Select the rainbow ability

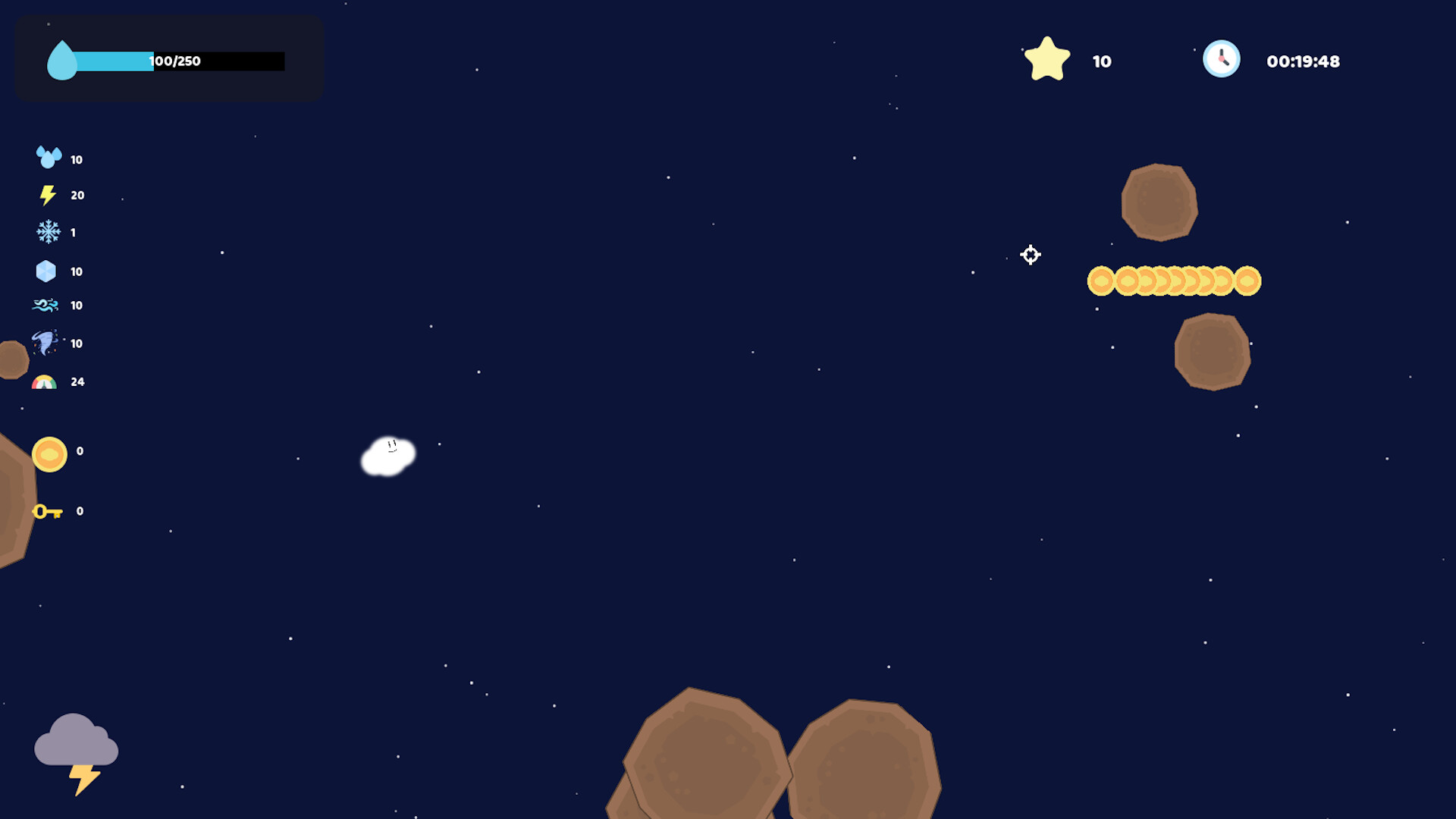(x=44, y=382)
